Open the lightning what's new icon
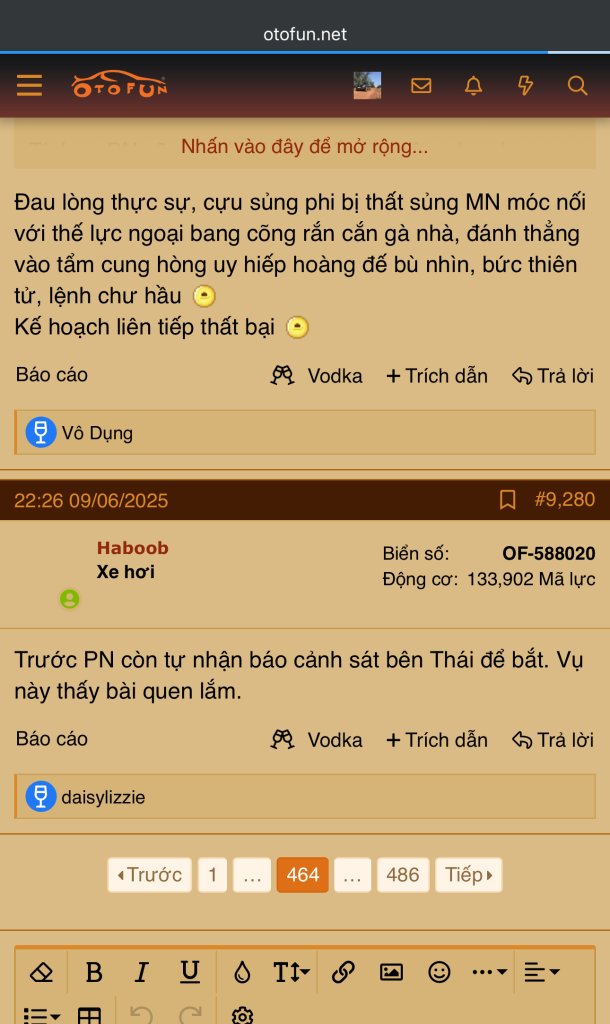610x1024 pixels. click(525, 86)
